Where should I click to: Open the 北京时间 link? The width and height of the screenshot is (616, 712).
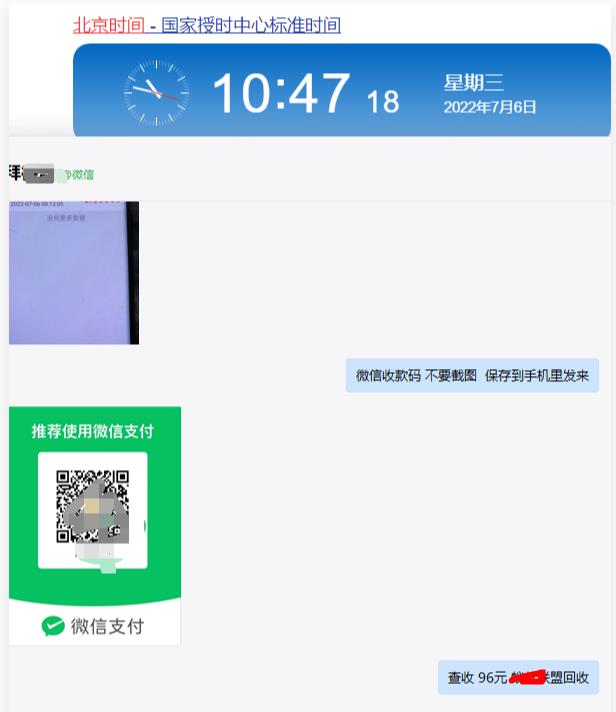pyautogui.click(x=109, y=25)
